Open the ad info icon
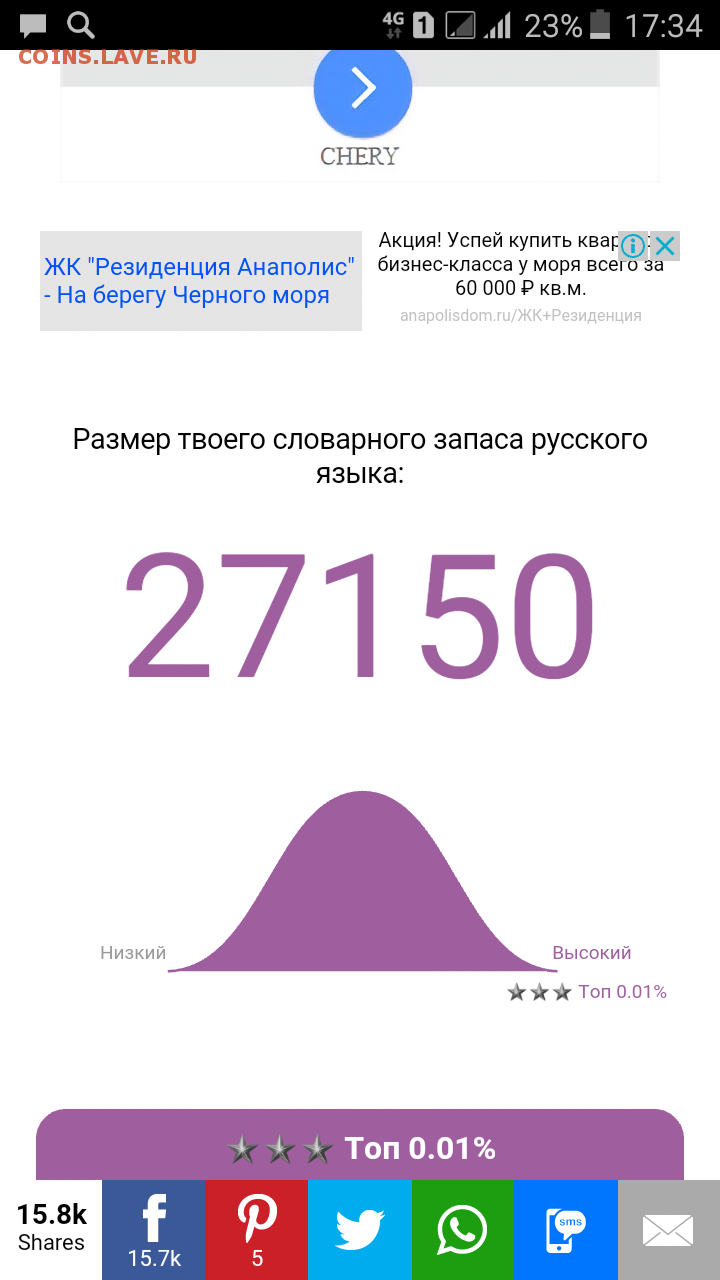Viewport: 720px width, 1280px height. click(633, 246)
